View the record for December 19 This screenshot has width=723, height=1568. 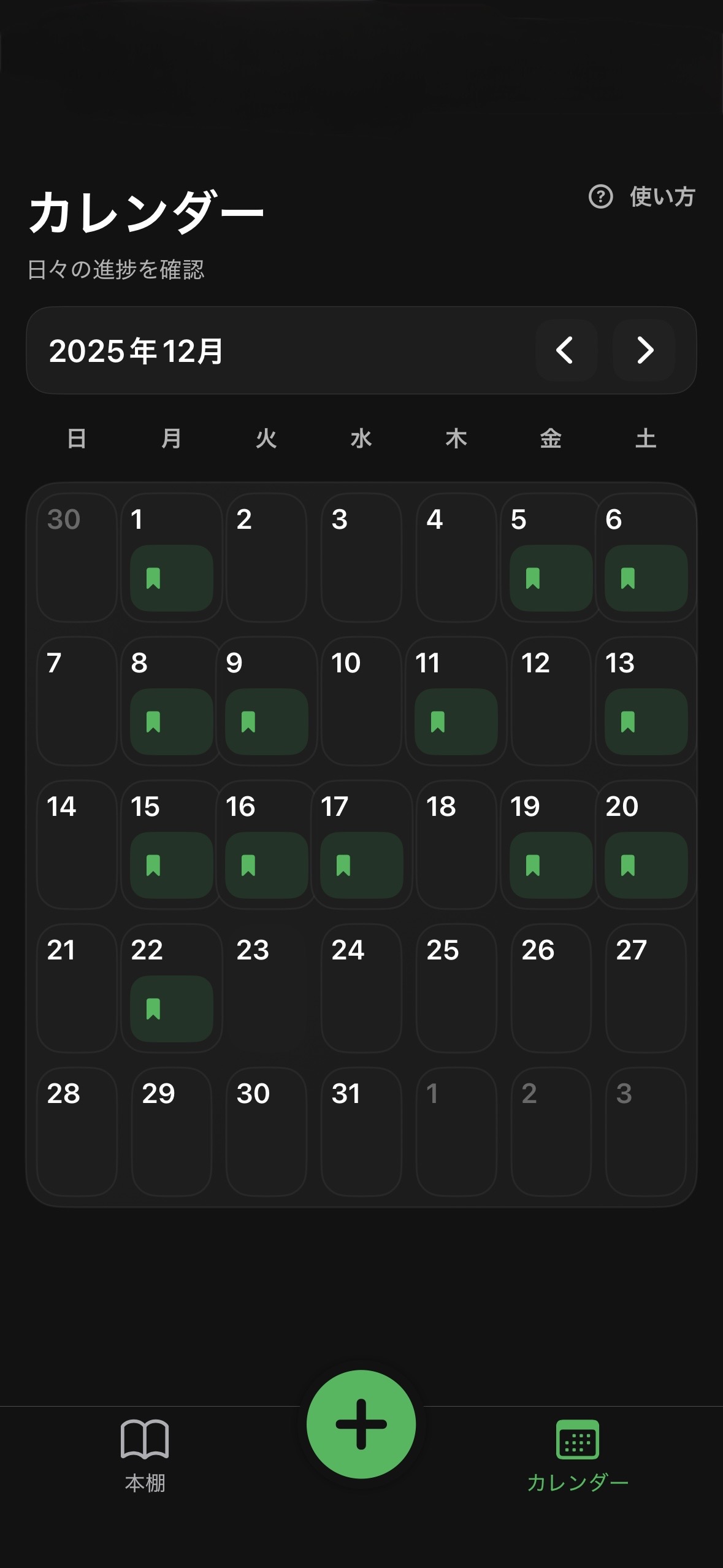pyautogui.click(x=550, y=864)
